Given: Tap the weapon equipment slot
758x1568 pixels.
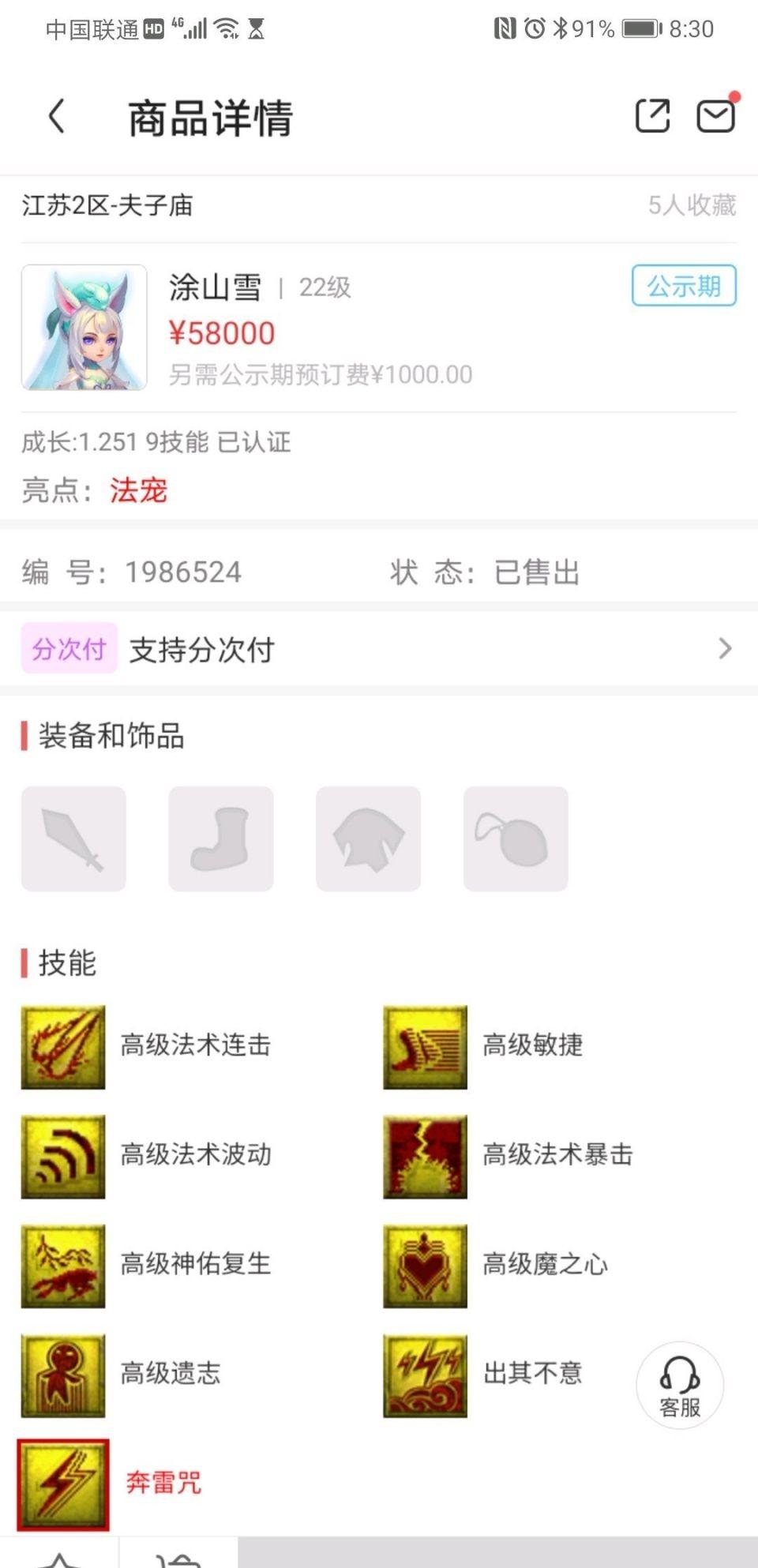Looking at the screenshot, I should coord(73,838).
